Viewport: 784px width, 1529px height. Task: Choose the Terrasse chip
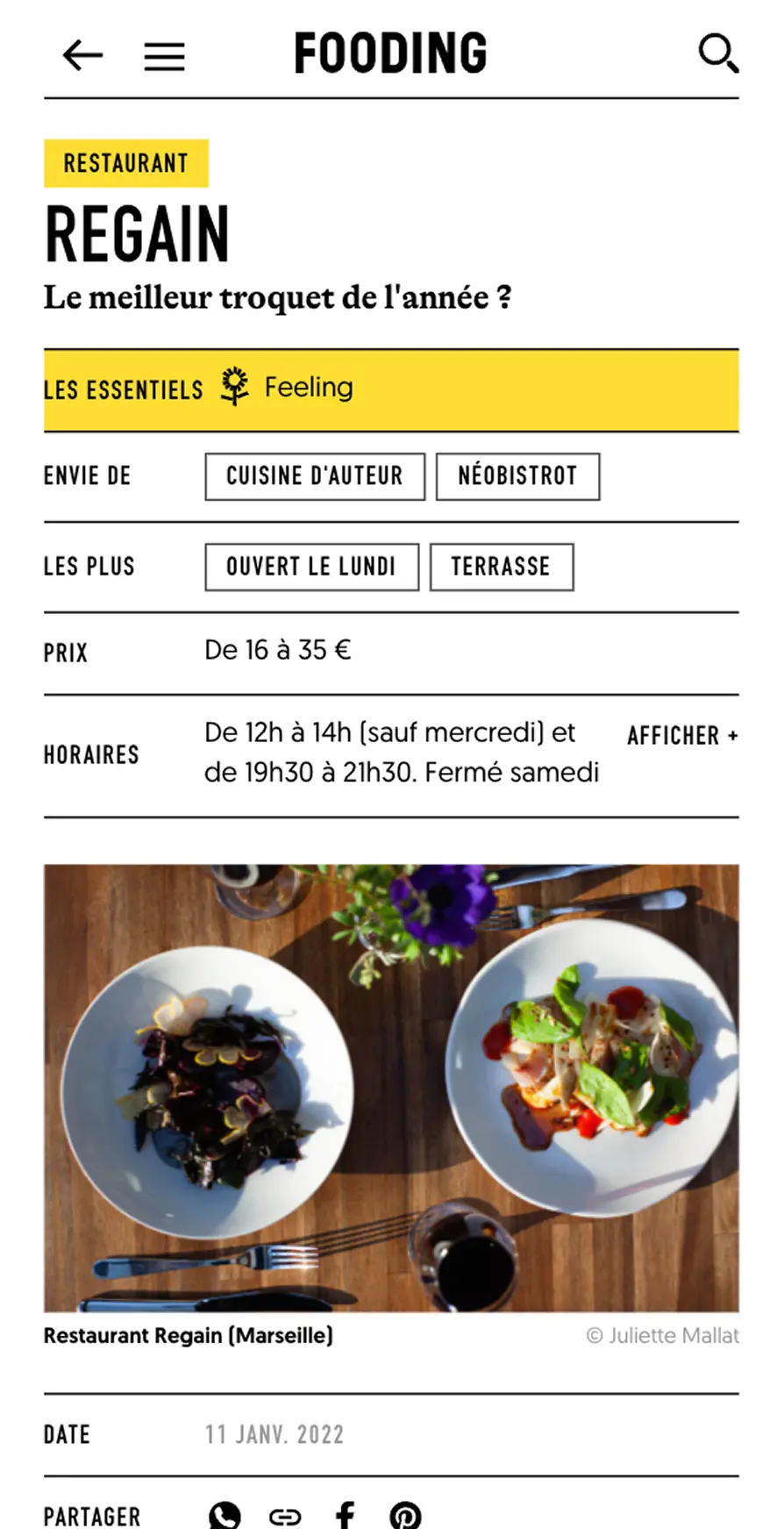coord(501,567)
